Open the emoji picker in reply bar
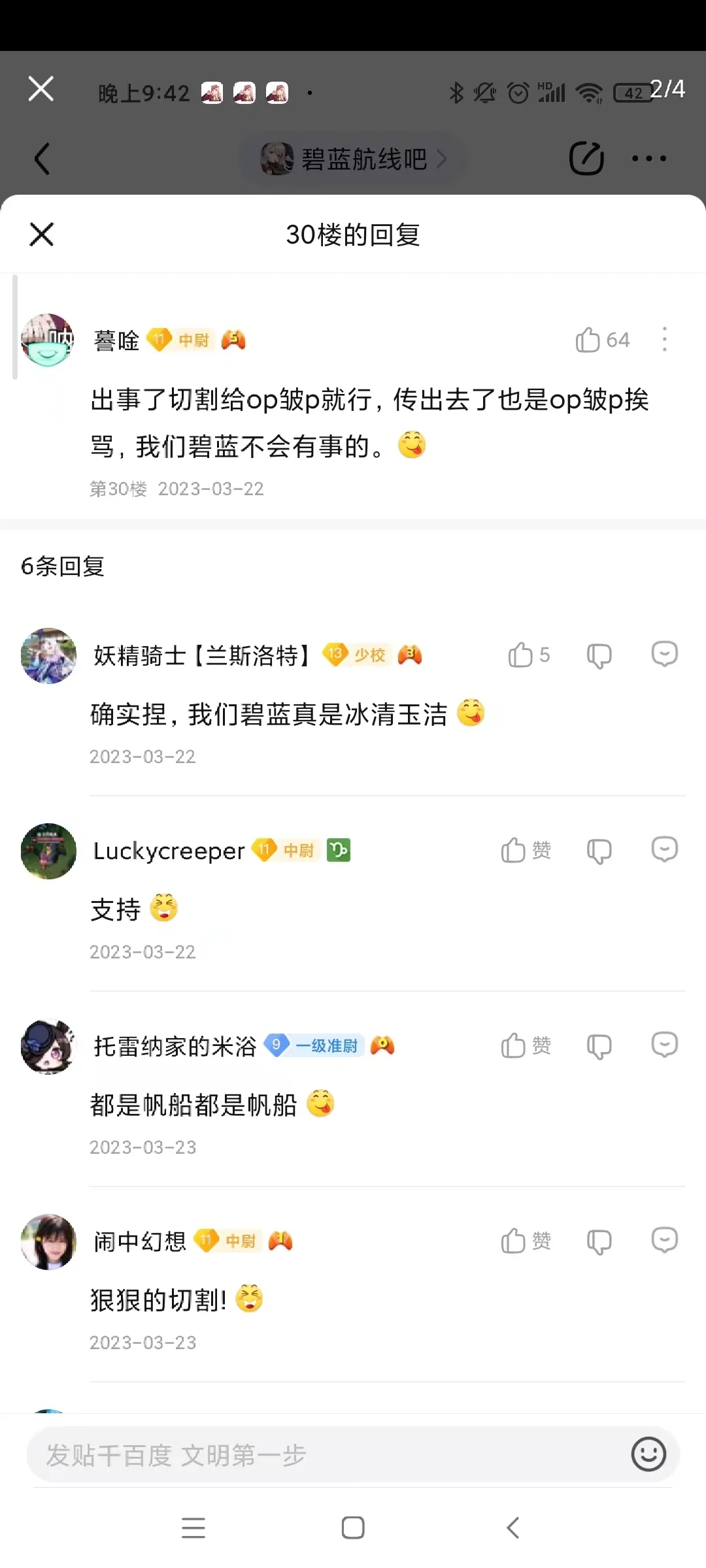Image resolution: width=706 pixels, height=1568 pixels. 648,1454
